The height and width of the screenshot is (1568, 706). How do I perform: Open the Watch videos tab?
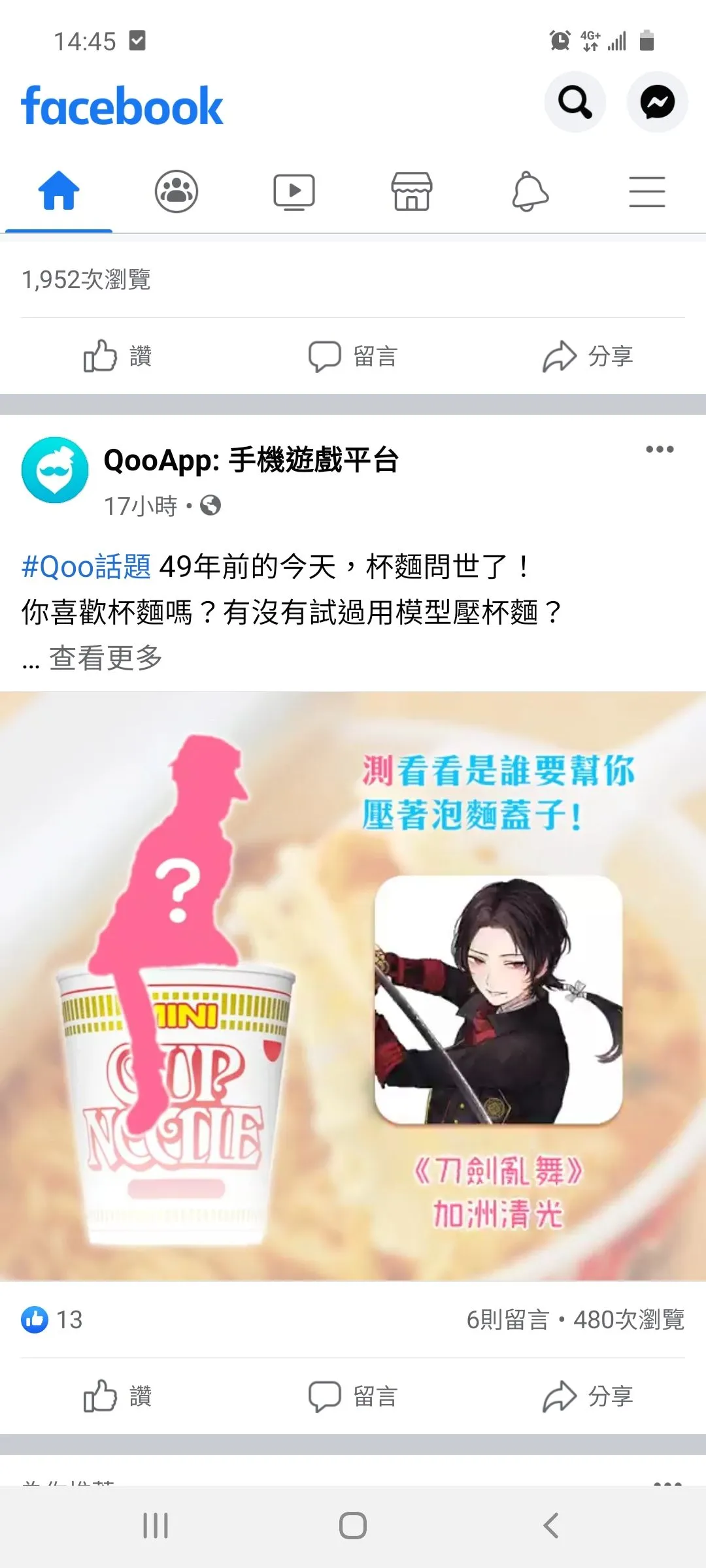coord(294,191)
